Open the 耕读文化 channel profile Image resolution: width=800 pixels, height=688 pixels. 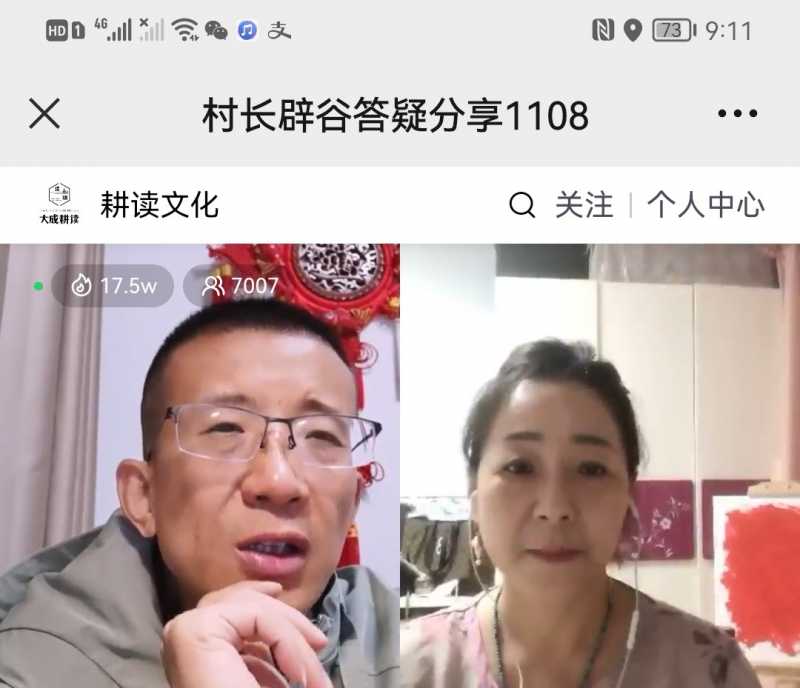coord(158,205)
